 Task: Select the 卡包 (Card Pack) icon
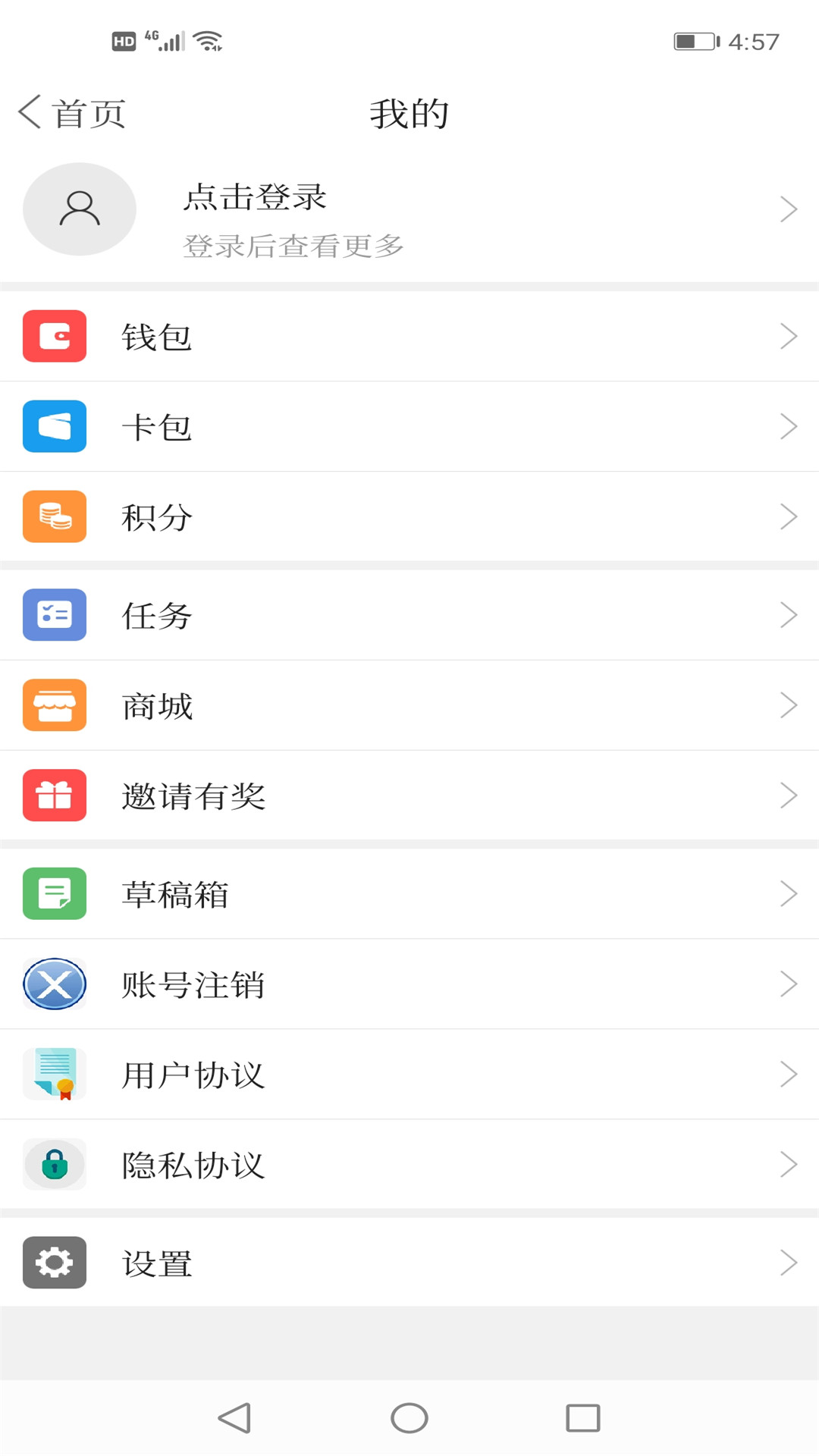pyautogui.click(x=54, y=426)
